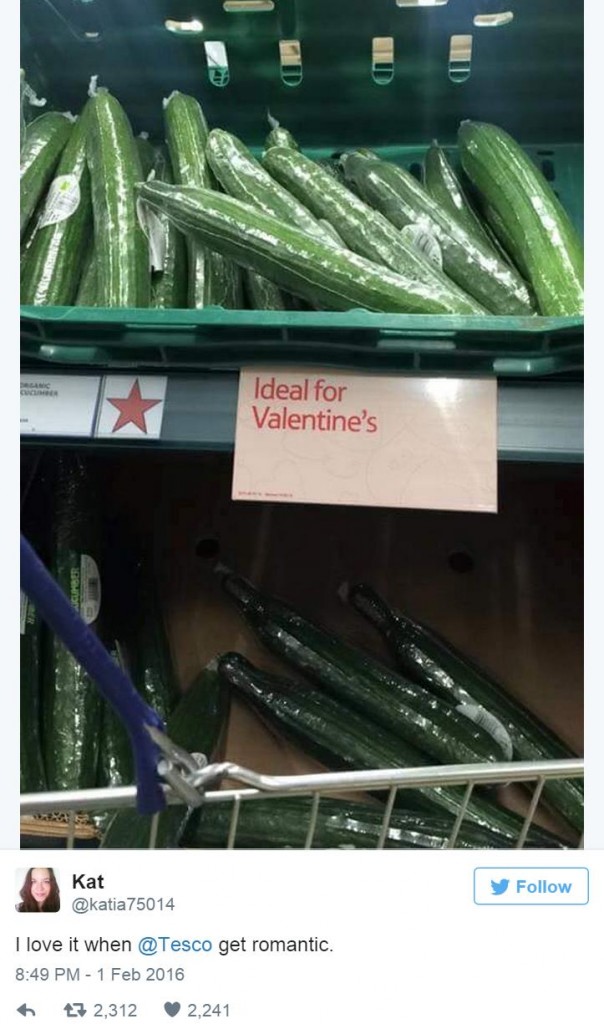Open the tweet's 1 Feb 2016 timestamp
Viewport: 604px width, 1024px height.
99,974
